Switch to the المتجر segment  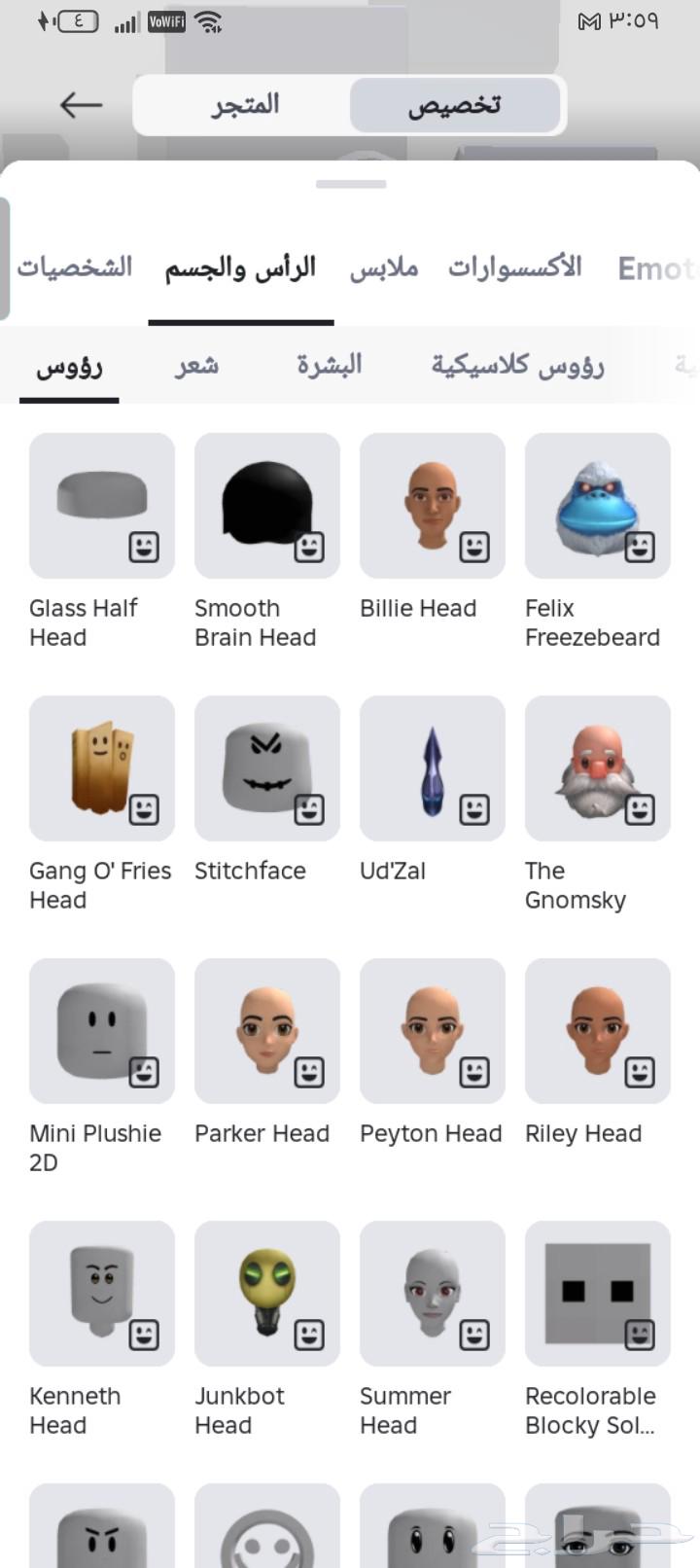[245, 104]
